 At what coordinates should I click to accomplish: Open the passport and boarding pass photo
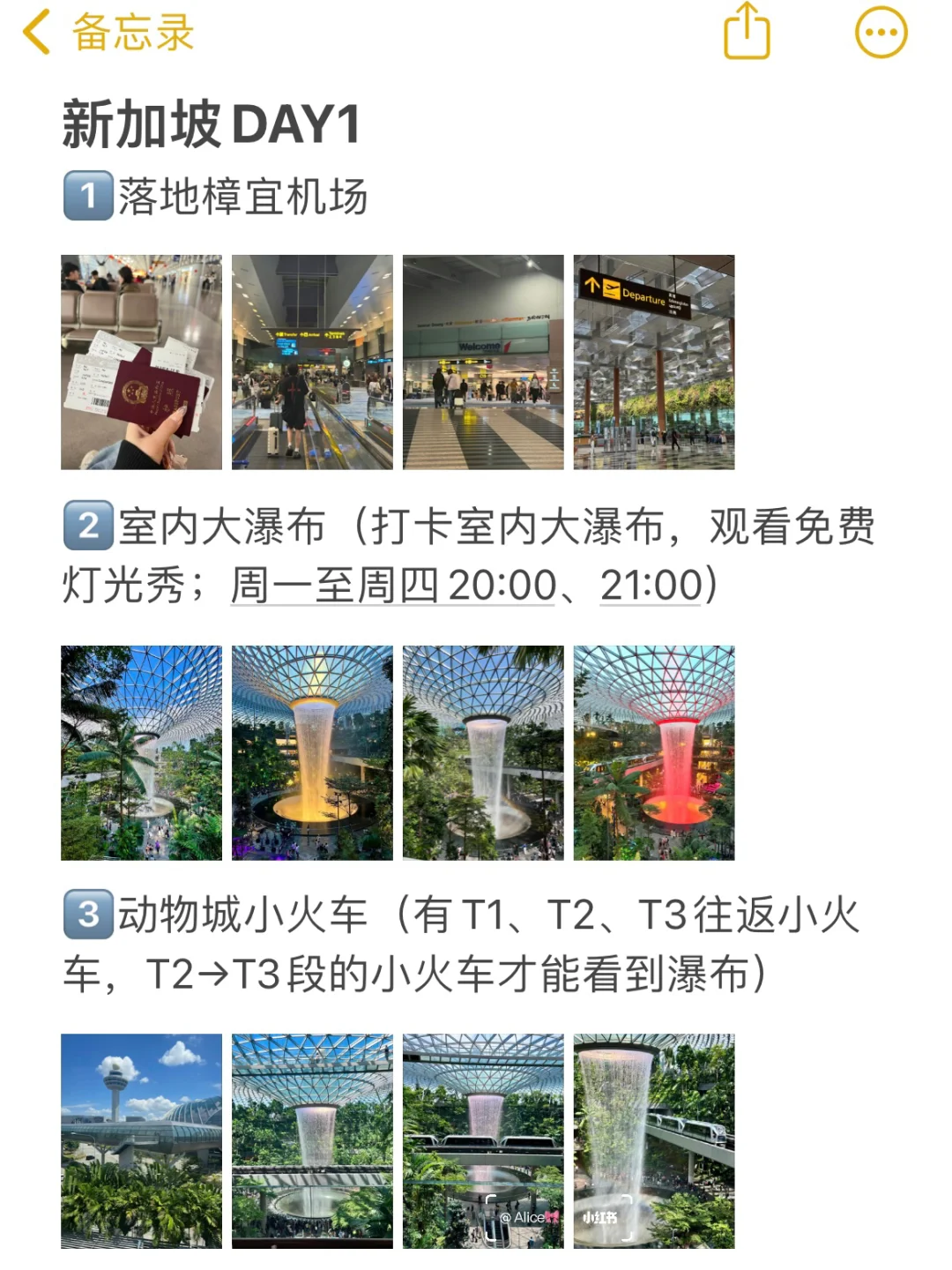click(141, 362)
